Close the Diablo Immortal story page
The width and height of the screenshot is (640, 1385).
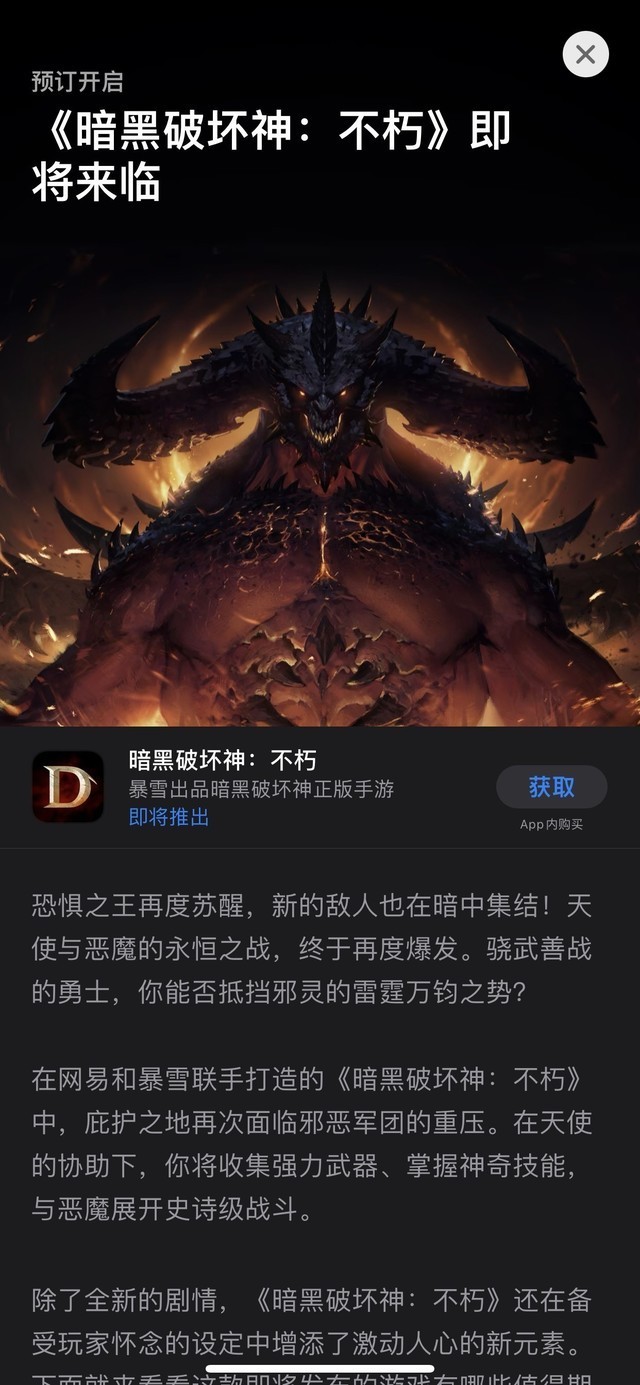point(585,54)
